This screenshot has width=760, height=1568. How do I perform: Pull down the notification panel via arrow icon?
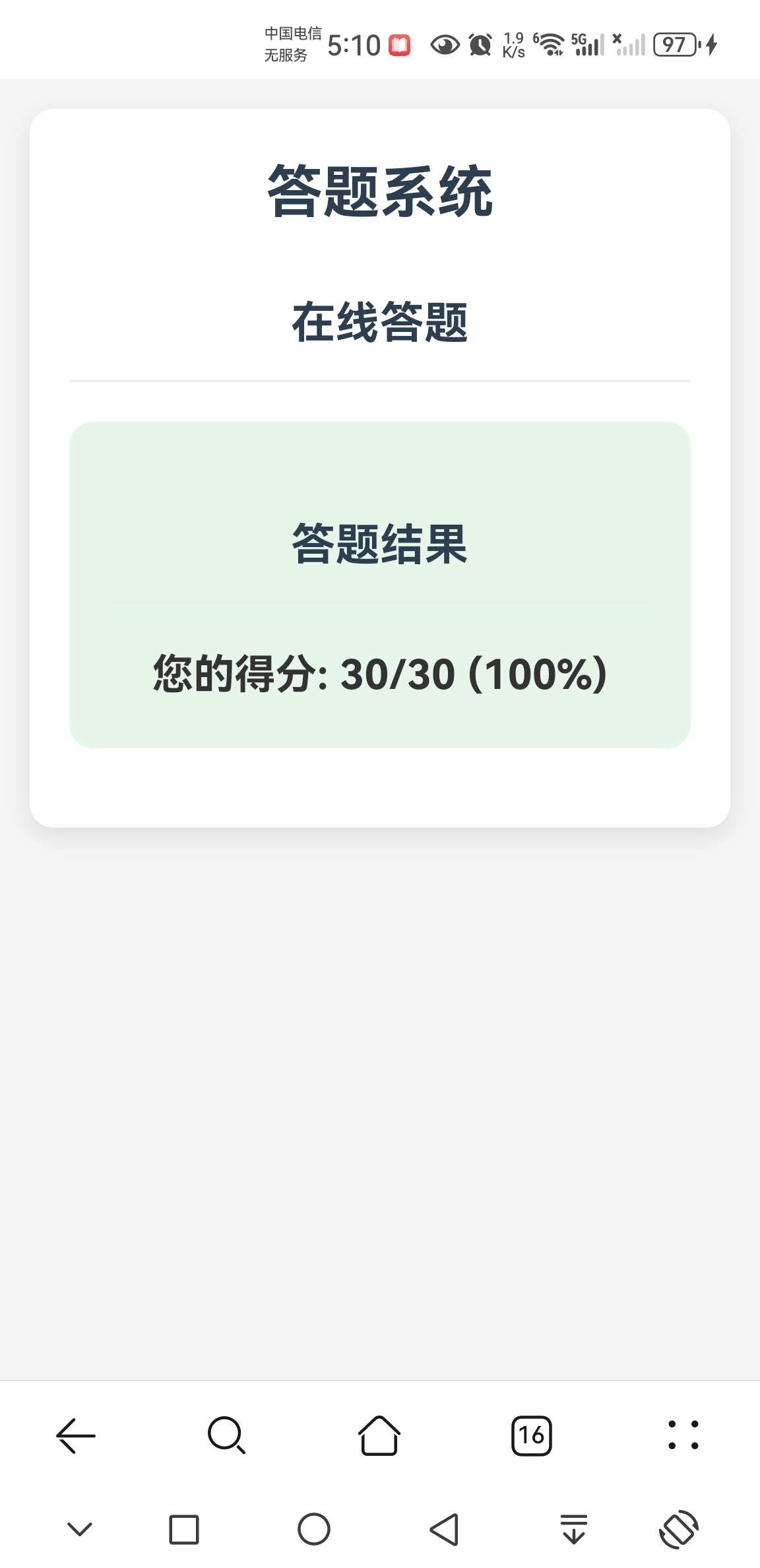(x=574, y=1529)
